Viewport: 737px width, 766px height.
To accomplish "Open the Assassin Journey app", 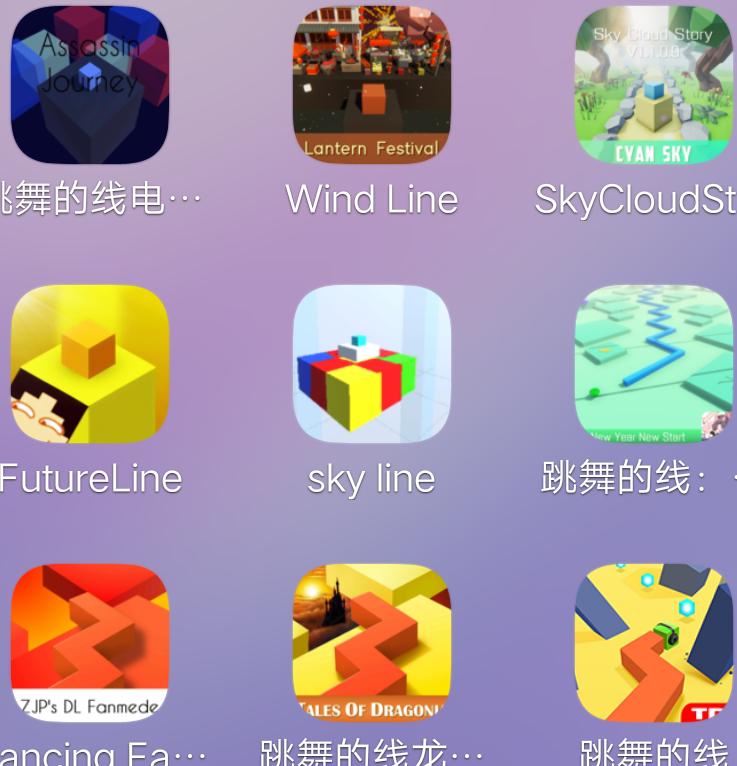I will tap(89, 85).
